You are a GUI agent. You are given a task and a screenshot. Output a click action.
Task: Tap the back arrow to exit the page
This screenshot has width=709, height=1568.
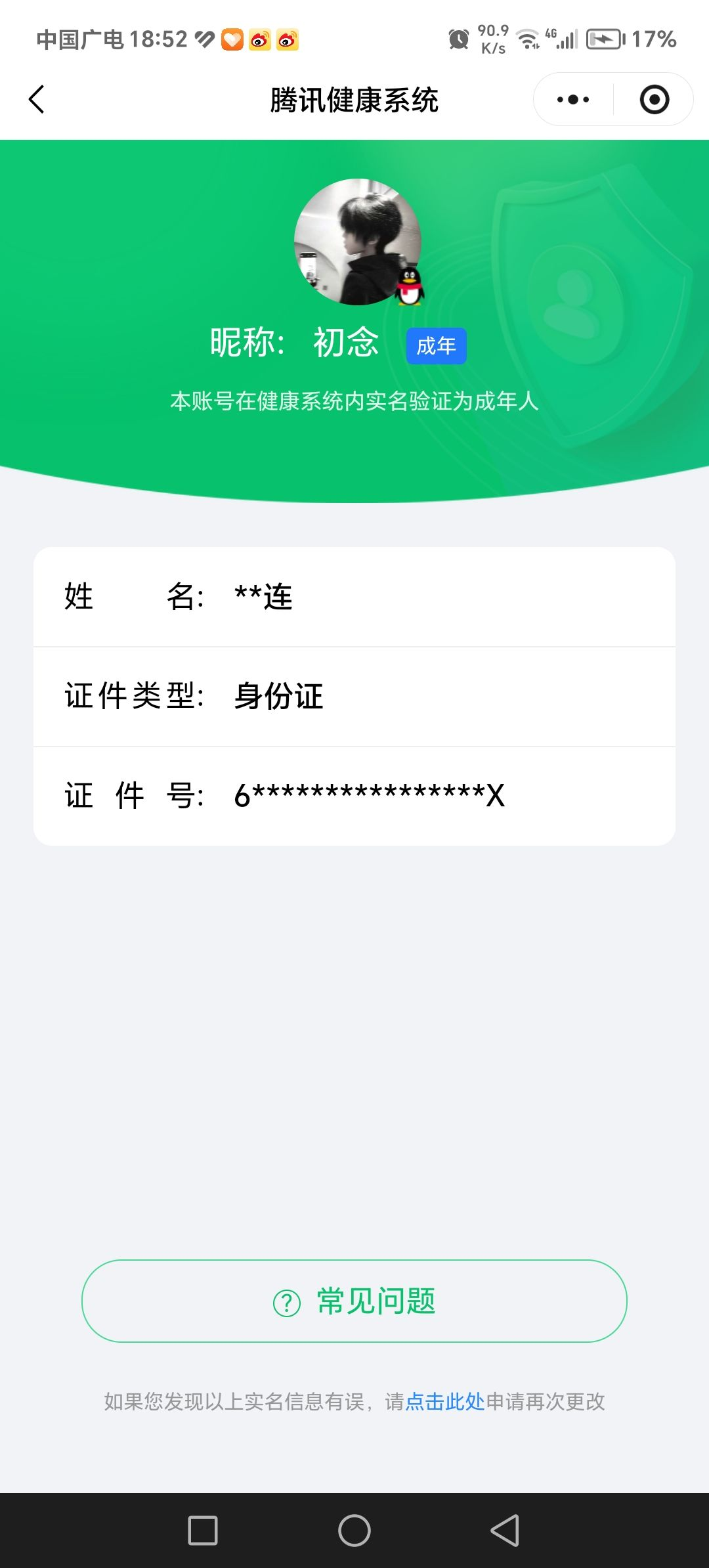[x=37, y=100]
